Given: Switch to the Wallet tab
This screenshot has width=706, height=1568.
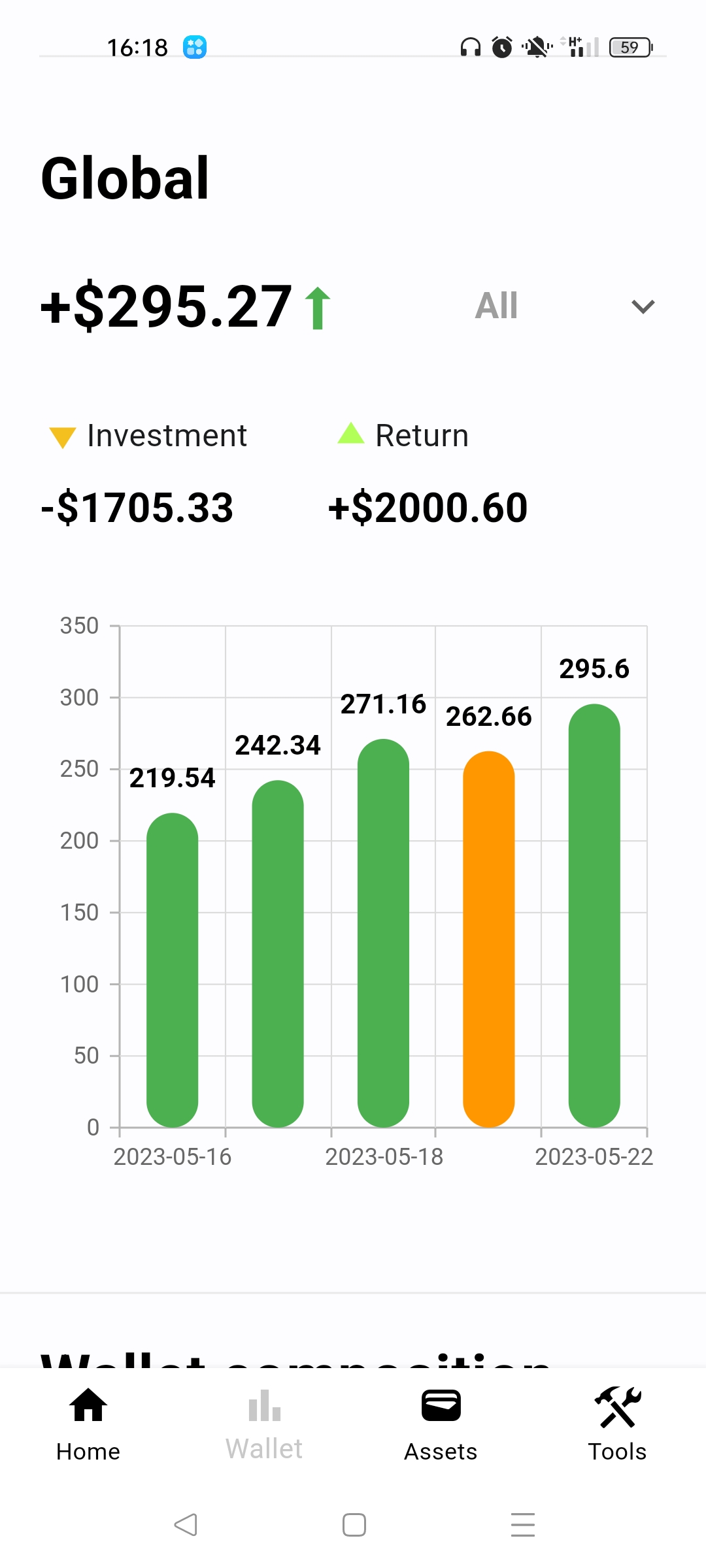Looking at the screenshot, I should 264,1424.
